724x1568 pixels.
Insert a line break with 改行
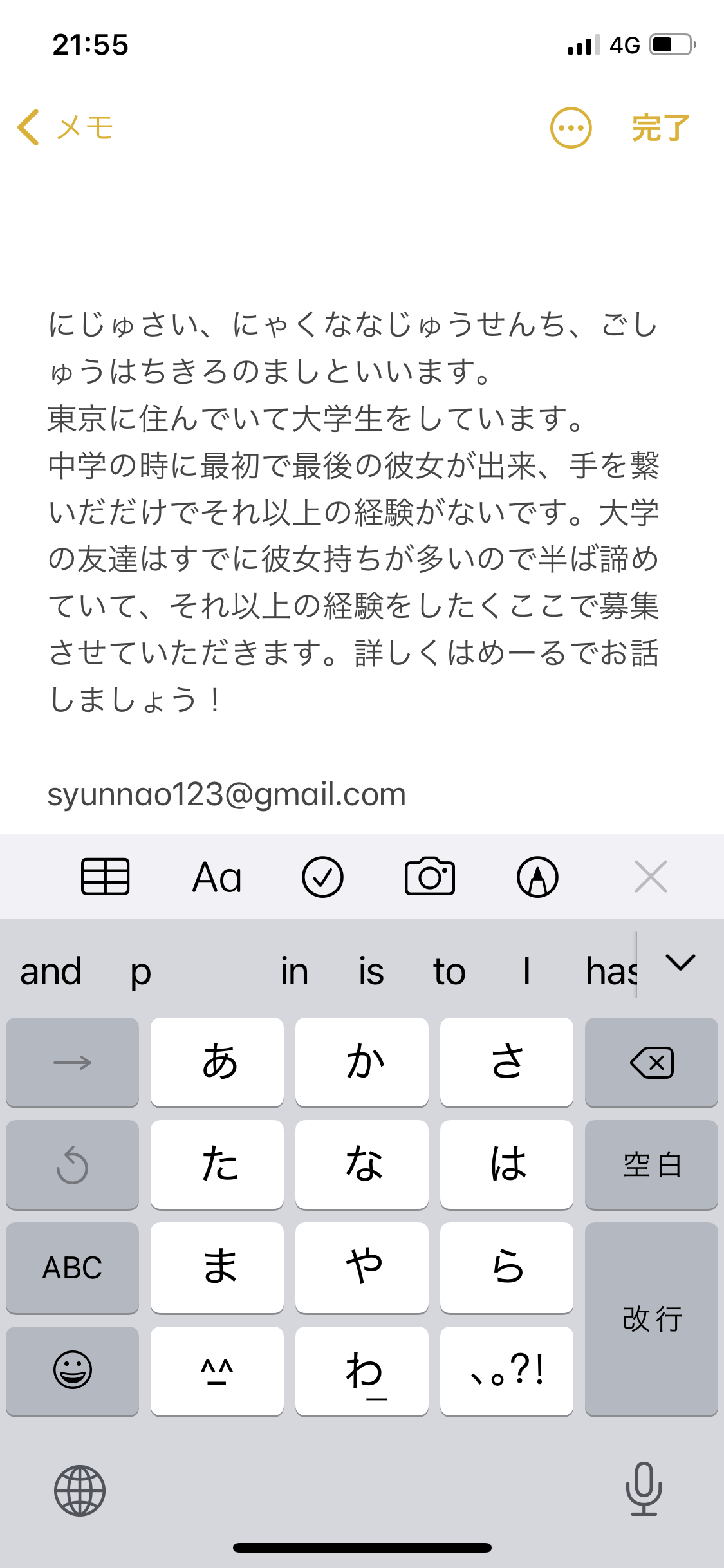click(x=651, y=1319)
